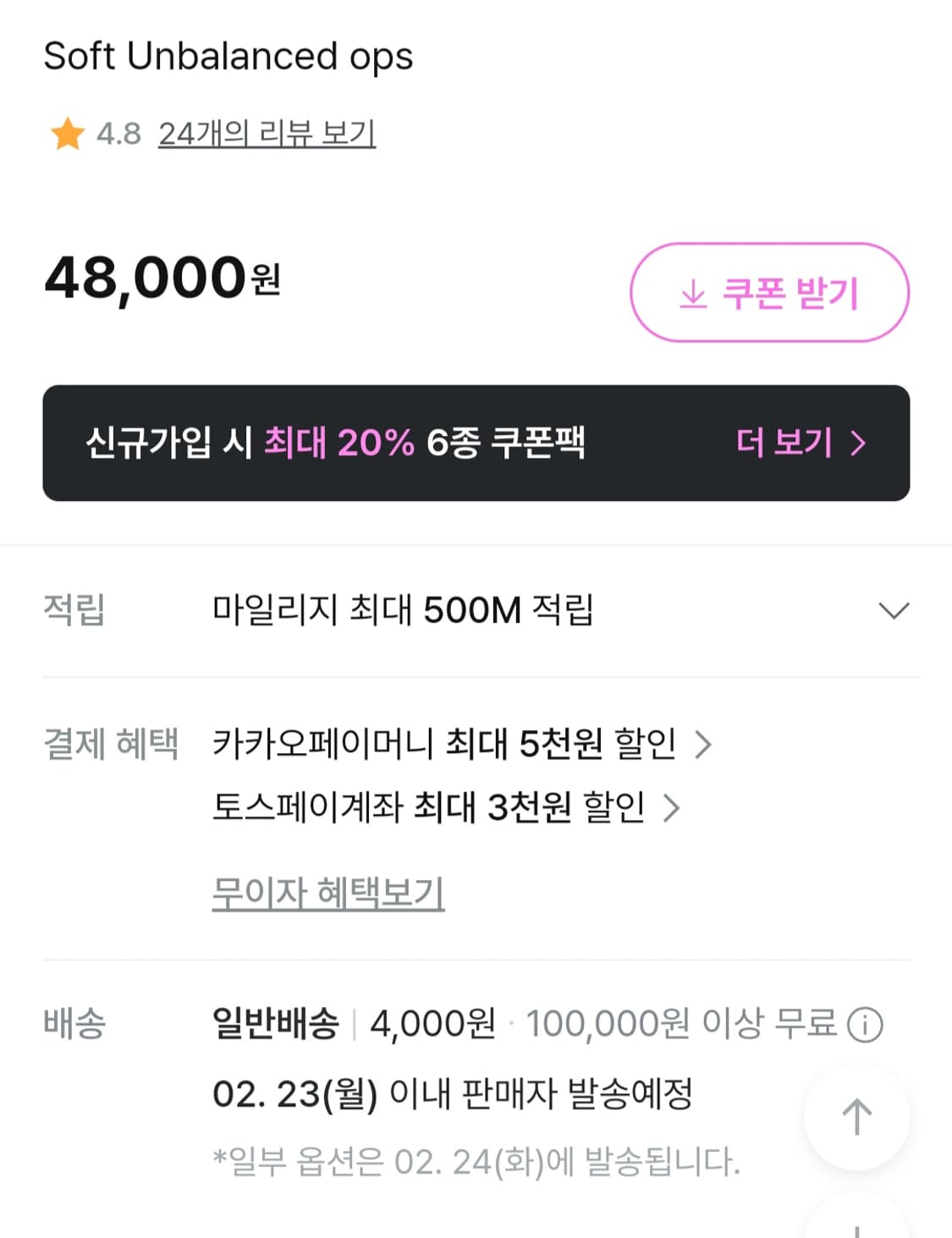Click the 신규가입 coupon pack banner
This screenshot has width=952, height=1238.
pyautogui.click(x=474, y=442)
